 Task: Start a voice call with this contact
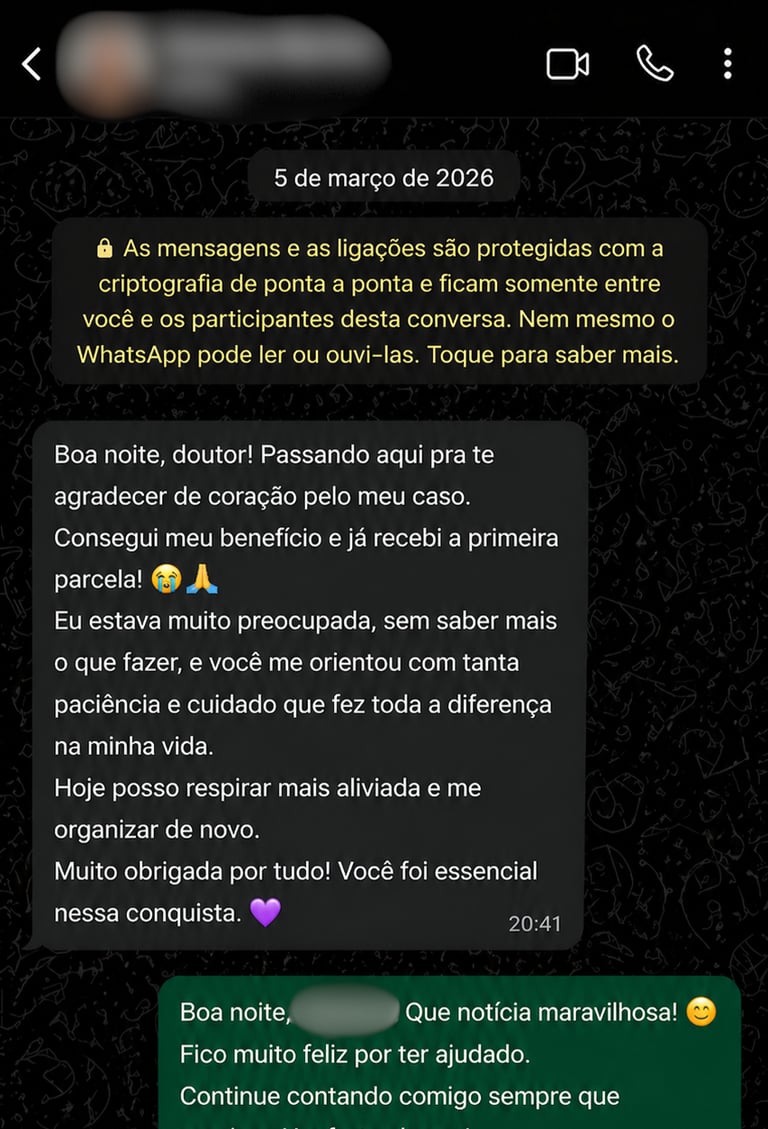click(654, 64)
